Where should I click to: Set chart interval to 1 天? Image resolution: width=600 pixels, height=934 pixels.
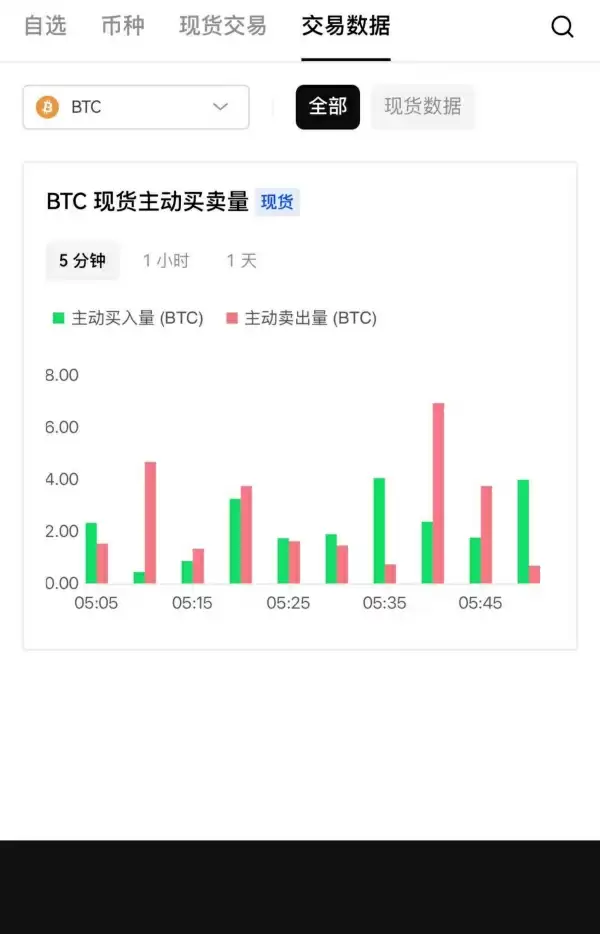pos(241,261)
